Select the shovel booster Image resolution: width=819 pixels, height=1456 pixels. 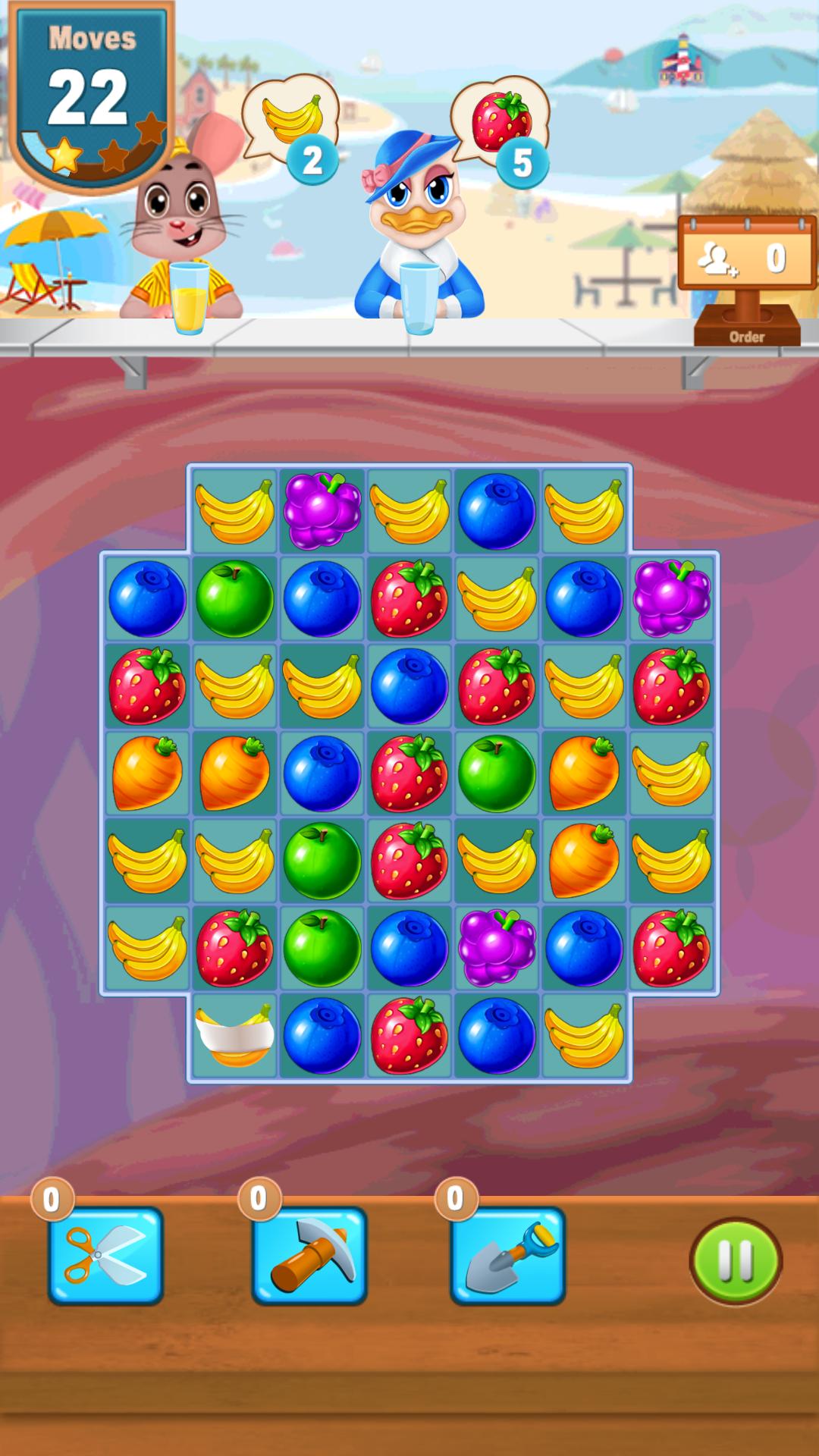(507, 1255)
